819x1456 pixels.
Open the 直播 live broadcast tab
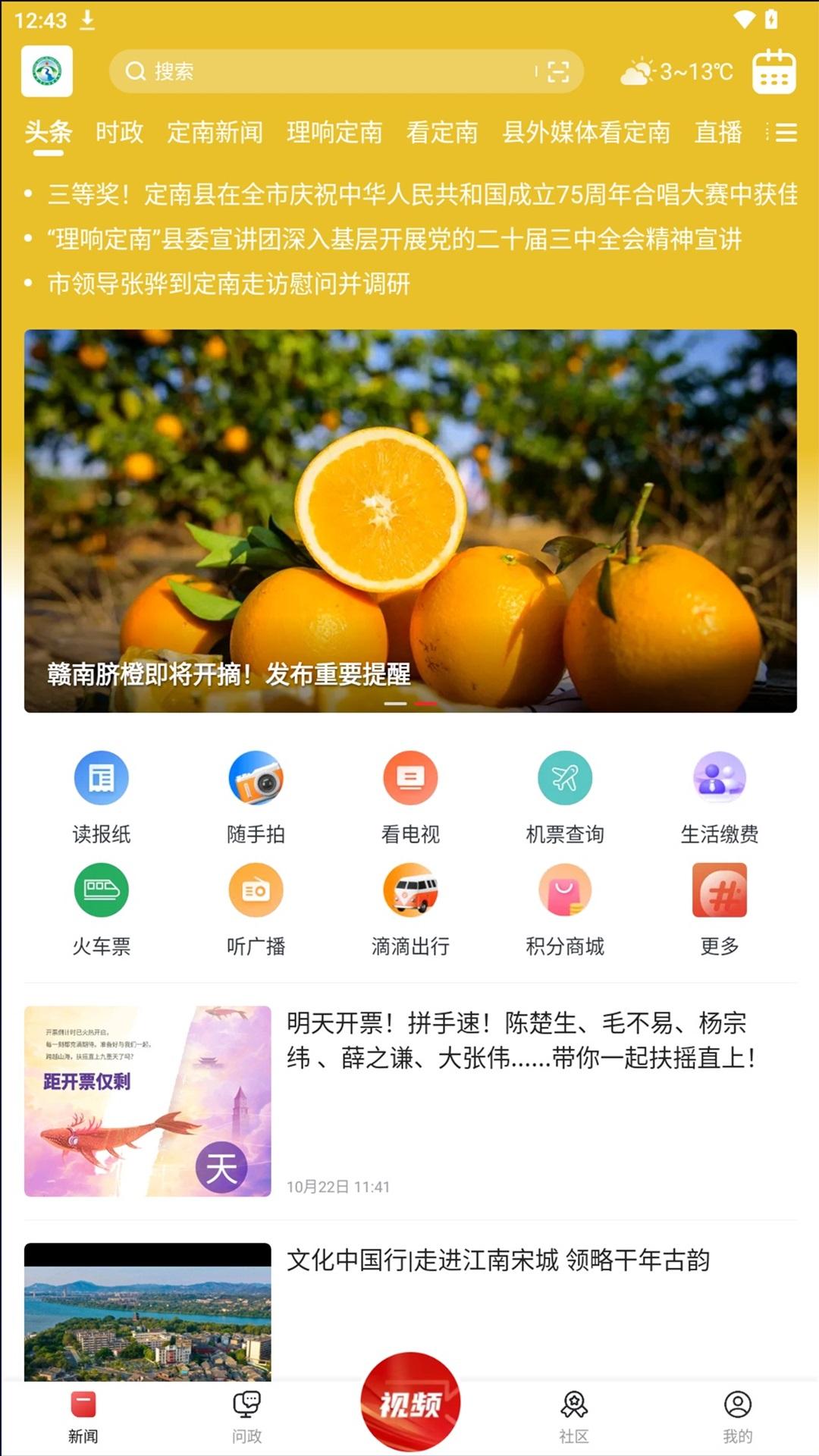[716, 133]
